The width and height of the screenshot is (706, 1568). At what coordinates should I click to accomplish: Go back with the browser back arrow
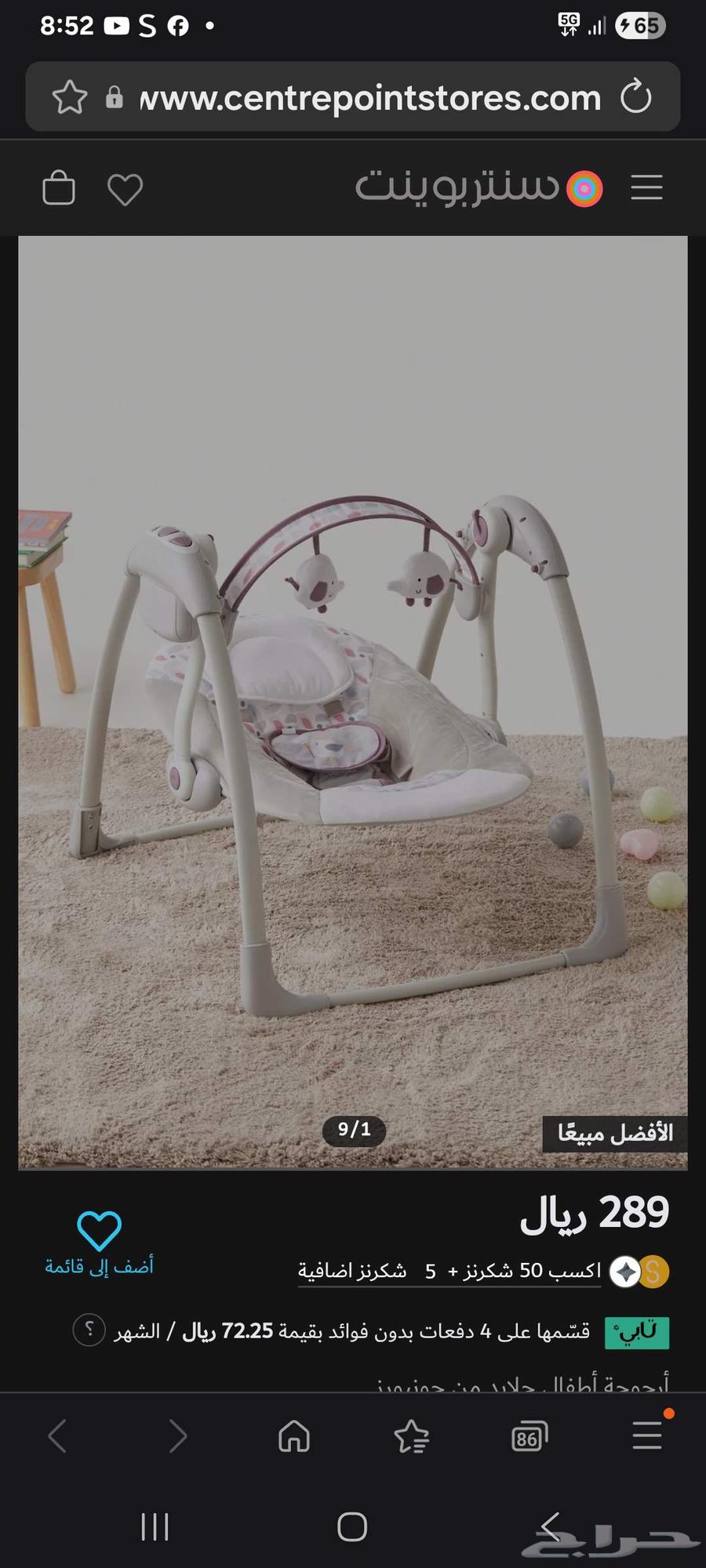point(57,1436)
